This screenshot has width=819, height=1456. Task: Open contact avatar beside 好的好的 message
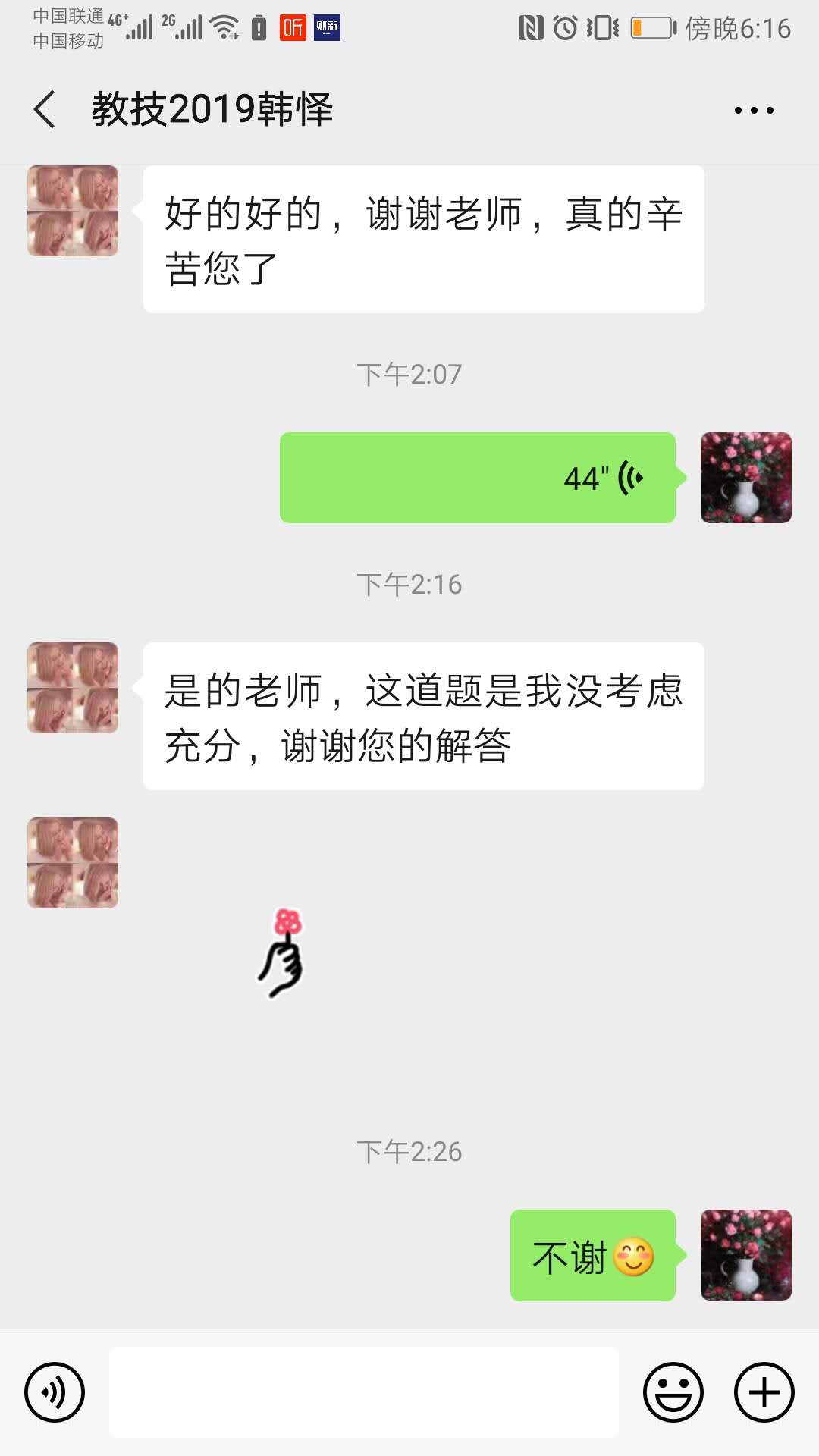(x=73, y=211)
